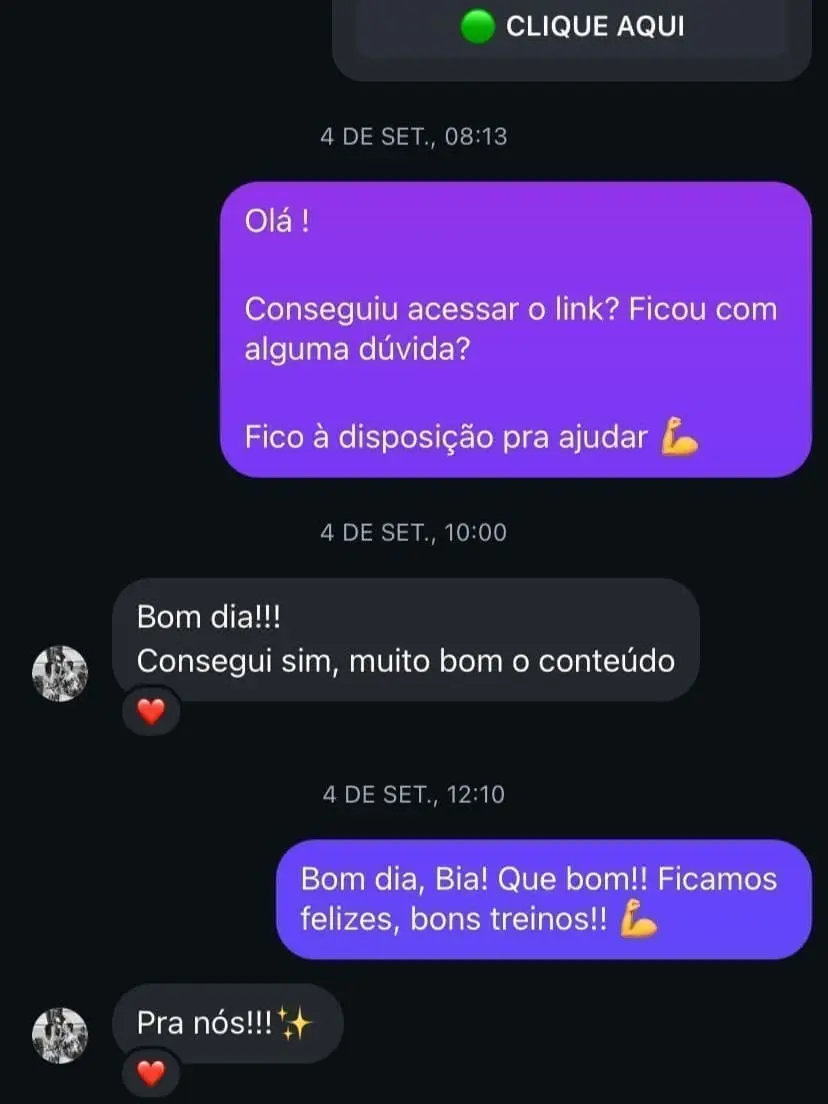Expand the '4 DE SET., 12:10' timestamp divider
Viewport: 828px width, 1104px height.
tap(414, 795)
